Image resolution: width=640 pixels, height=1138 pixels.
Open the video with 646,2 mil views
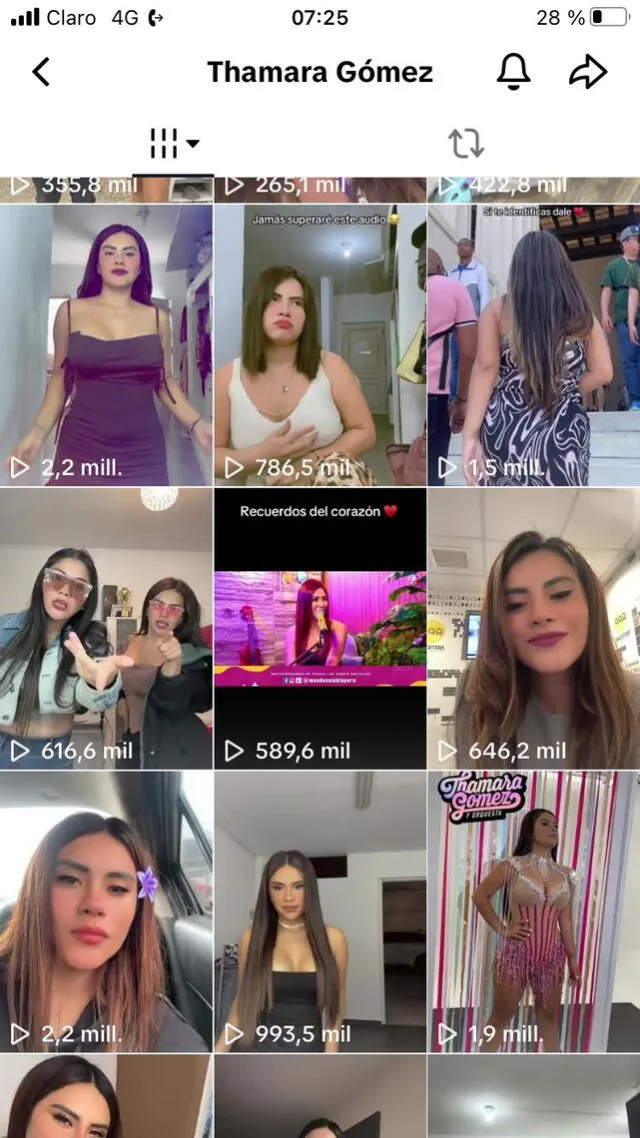(x=533, y=628)
